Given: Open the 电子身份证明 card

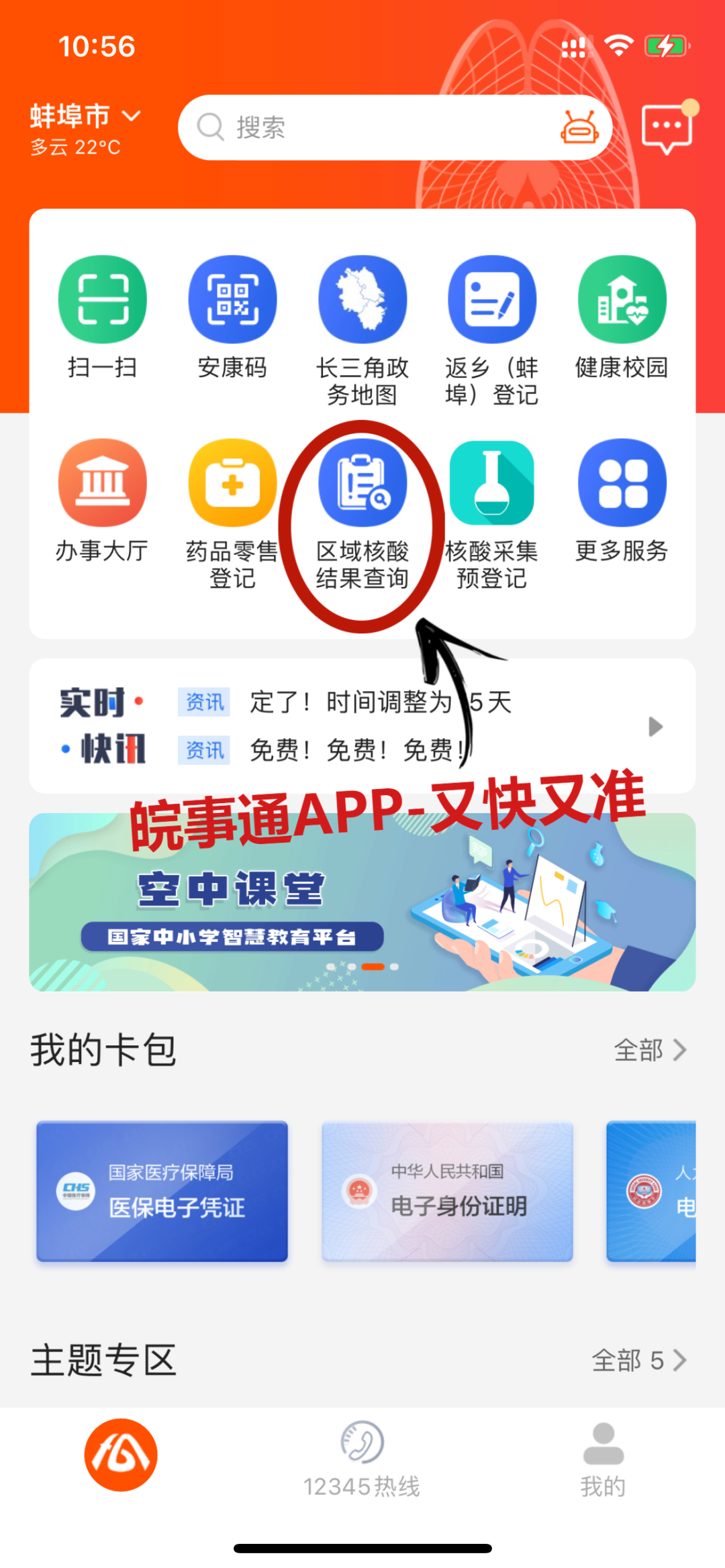Looking at the screenshot, I should pyautogui.click(x=447, y=1191).
